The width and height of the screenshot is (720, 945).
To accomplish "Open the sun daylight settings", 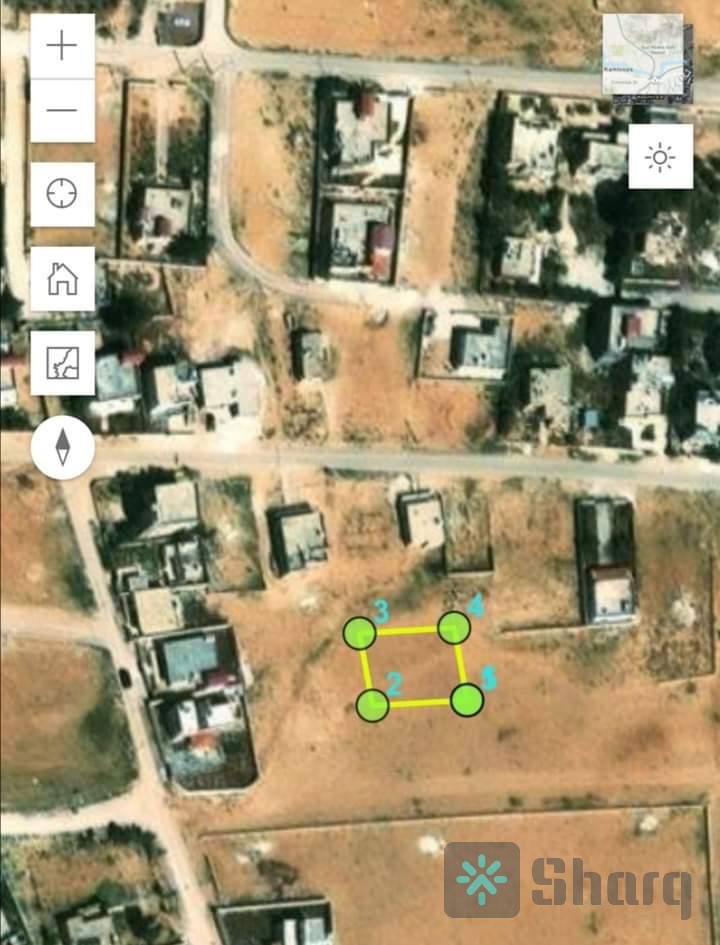I will [x=660, y=157].
